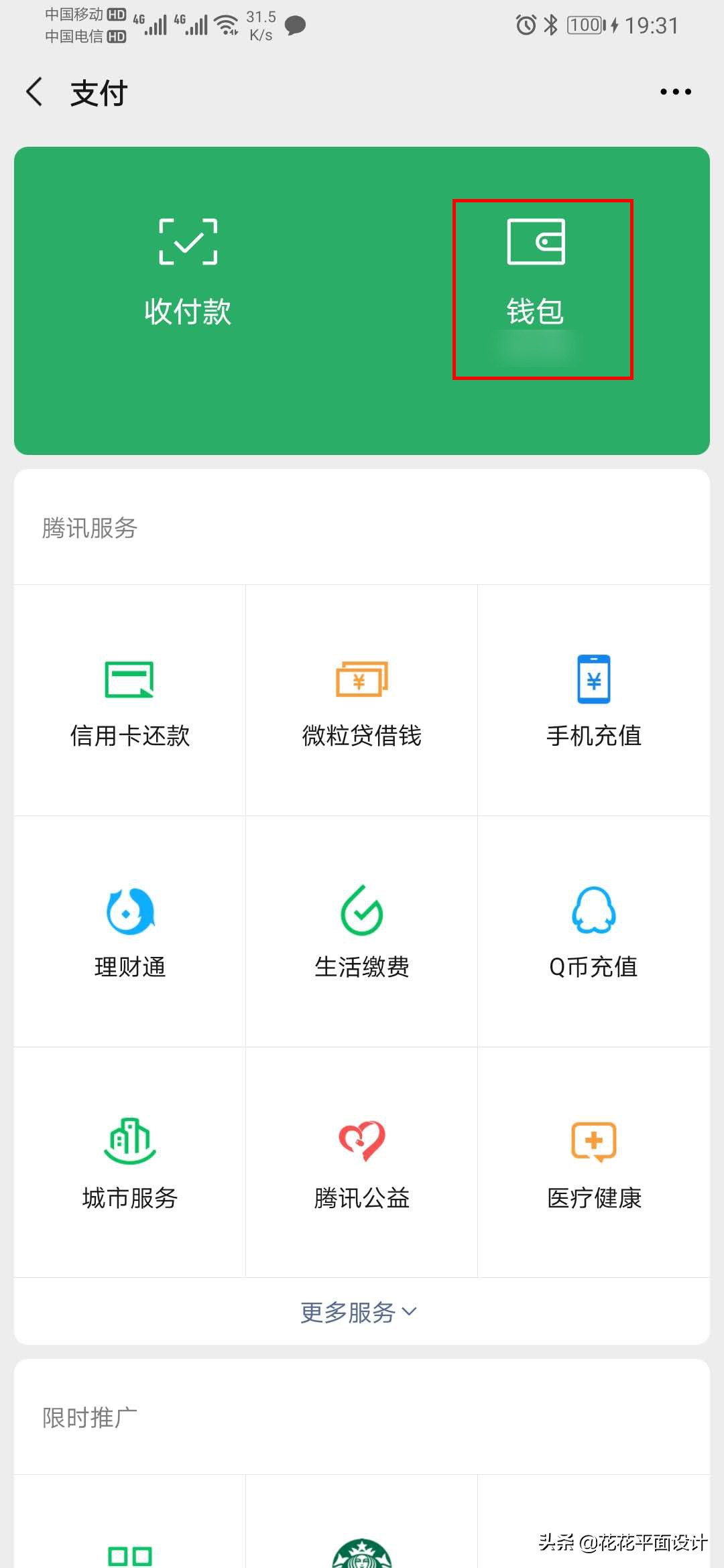Screen dimensions: 724x1568
Task: Tap the chat bubble icon in status bar
Action: pos(294,25)
